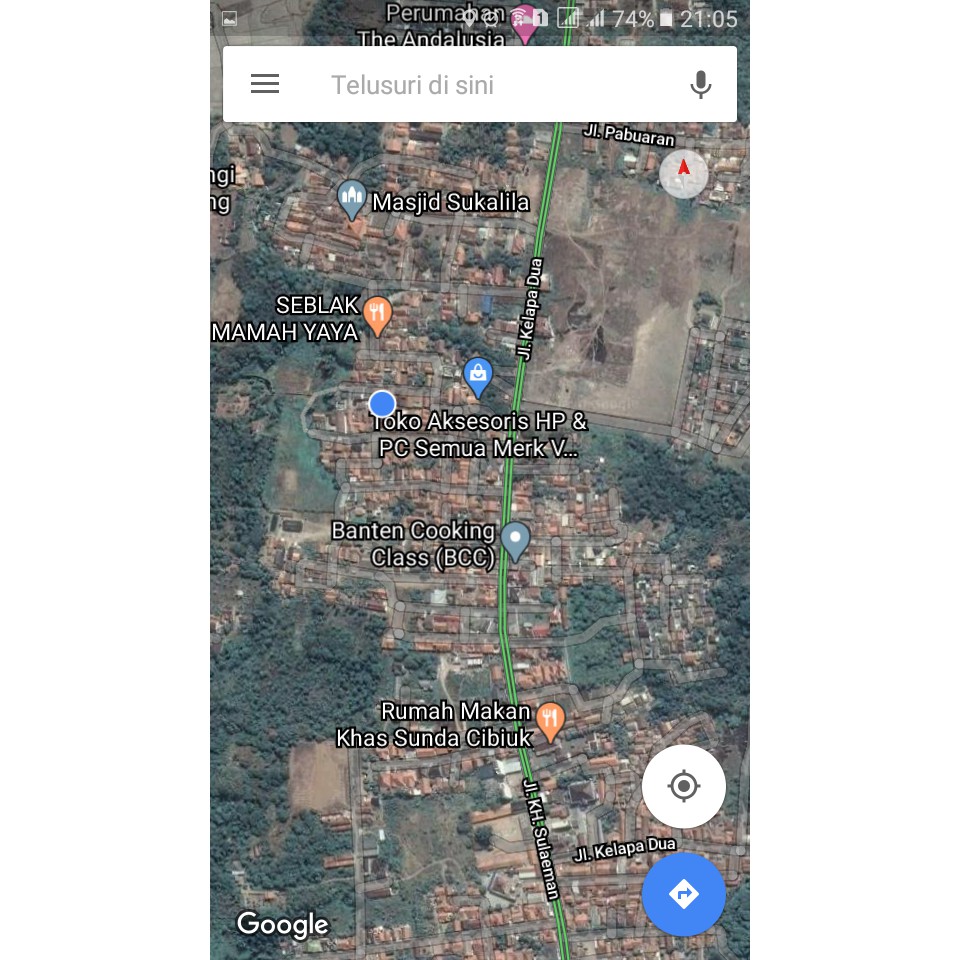Tap the Telusuri di sini search field
This screenshot has width=960, height=960.
coord(480,85)
